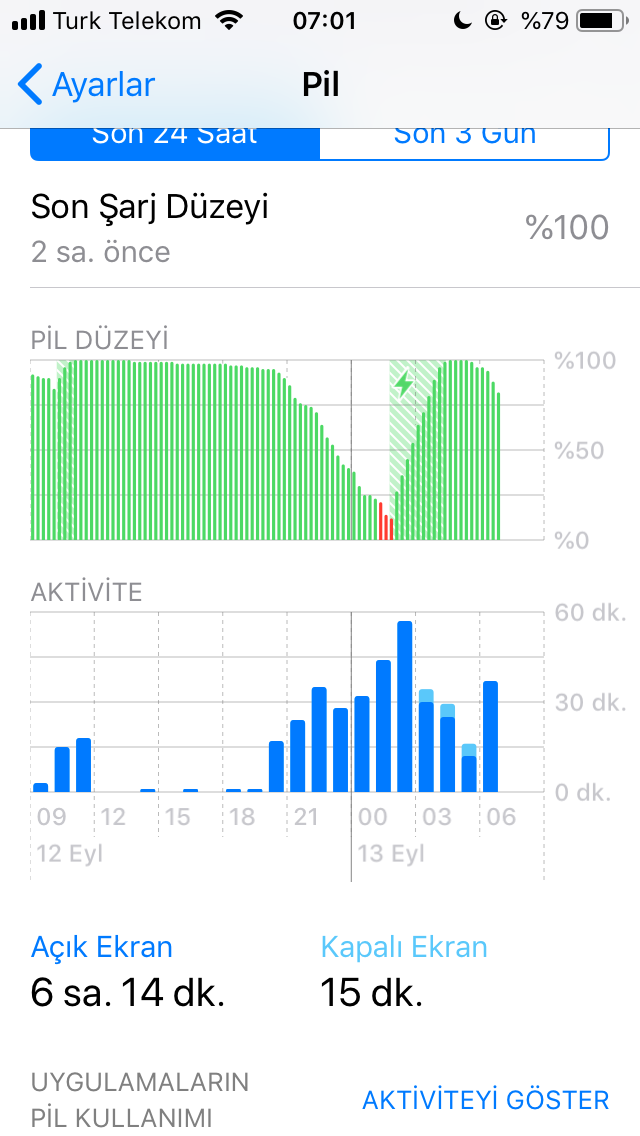The height and width of the screenshot is (1136, 640).
Task: Switch to the Son 3 Gün segment
Action: pos(465,143)
